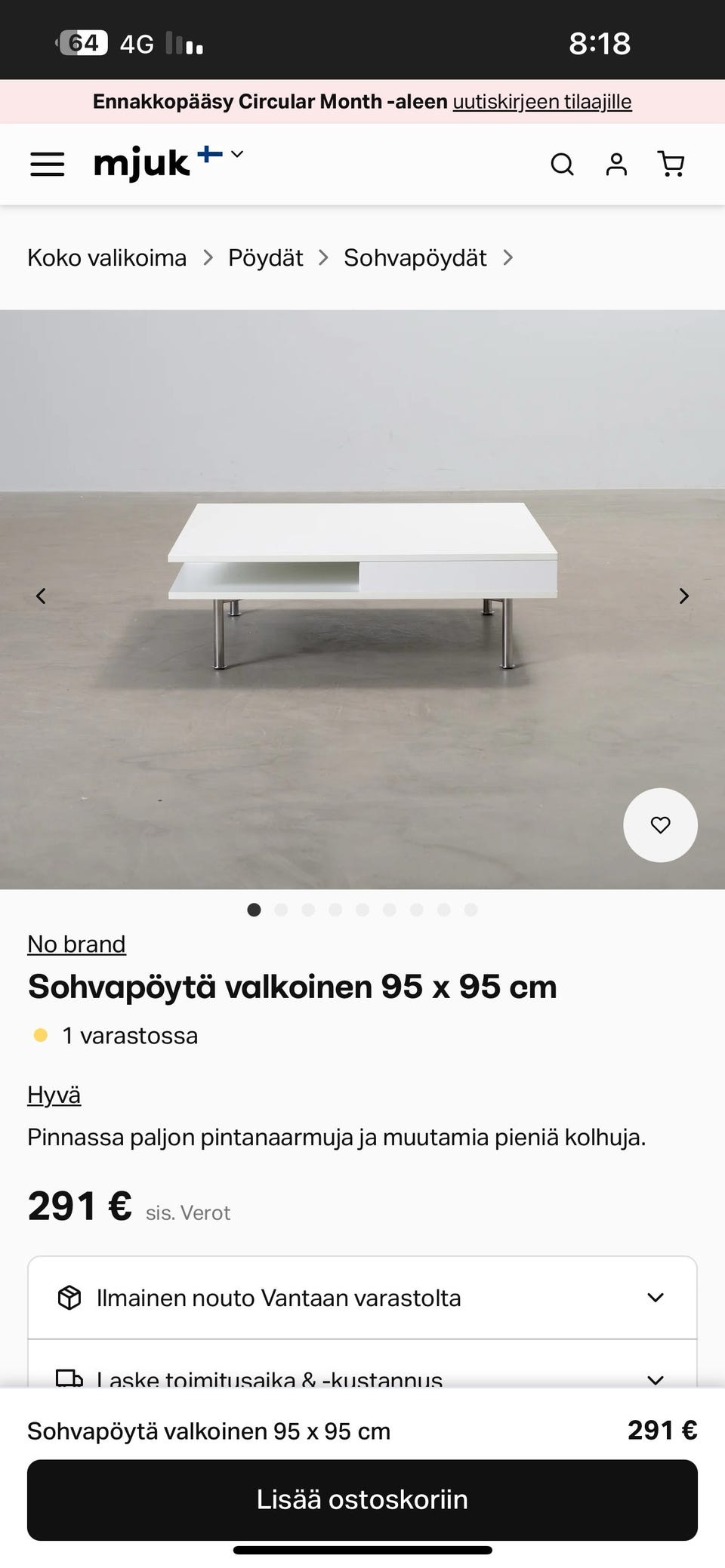725x1568 pixels.
Task: Open uutiskirjeen tilaajille newsletter link
Action: (542, 100)
